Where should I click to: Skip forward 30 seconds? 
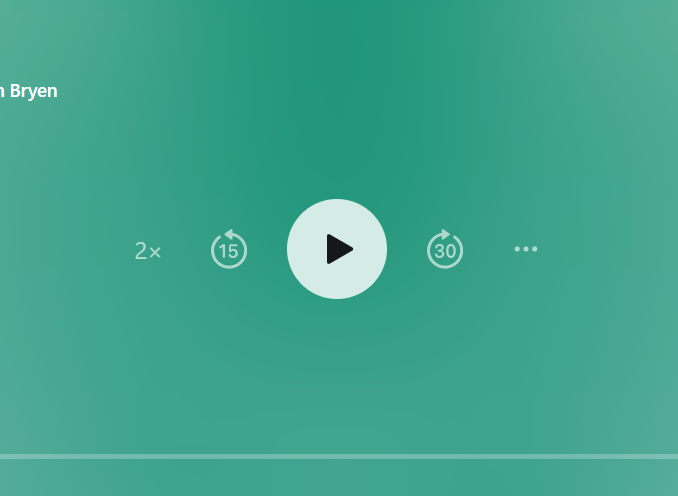click(x=445, y=250)
